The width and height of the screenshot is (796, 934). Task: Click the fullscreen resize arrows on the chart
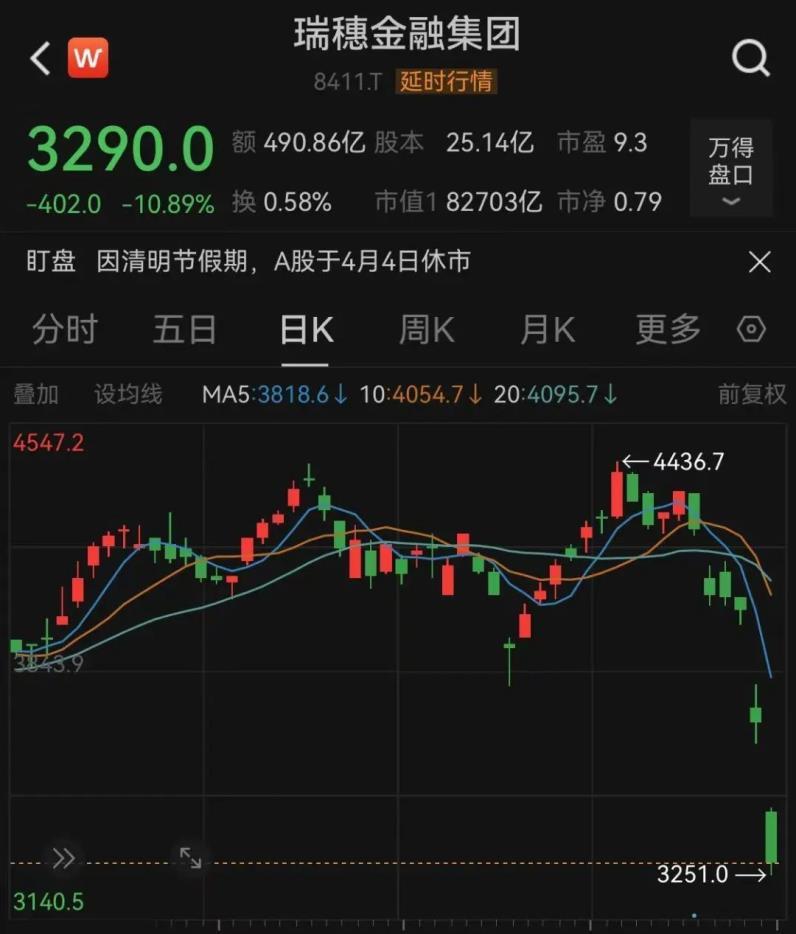point(190,857)
